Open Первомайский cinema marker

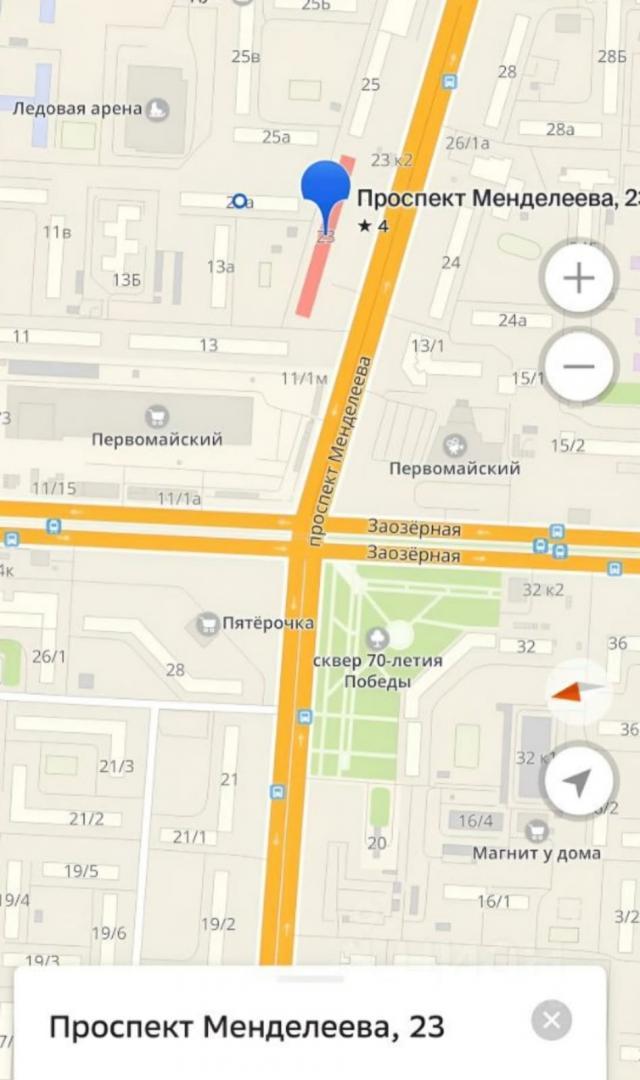click(x=455, y=445)
